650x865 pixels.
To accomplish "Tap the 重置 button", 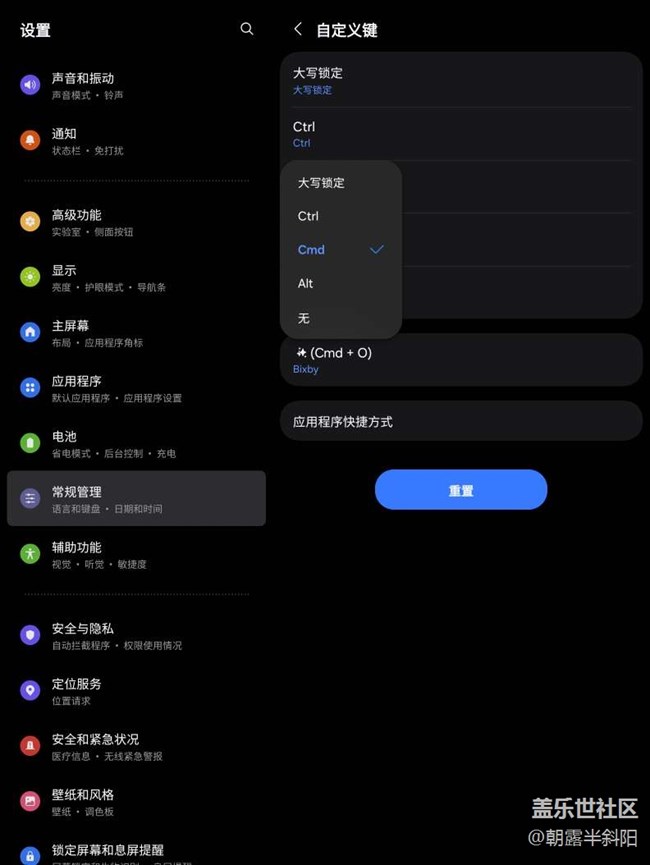I will (461, 490).
